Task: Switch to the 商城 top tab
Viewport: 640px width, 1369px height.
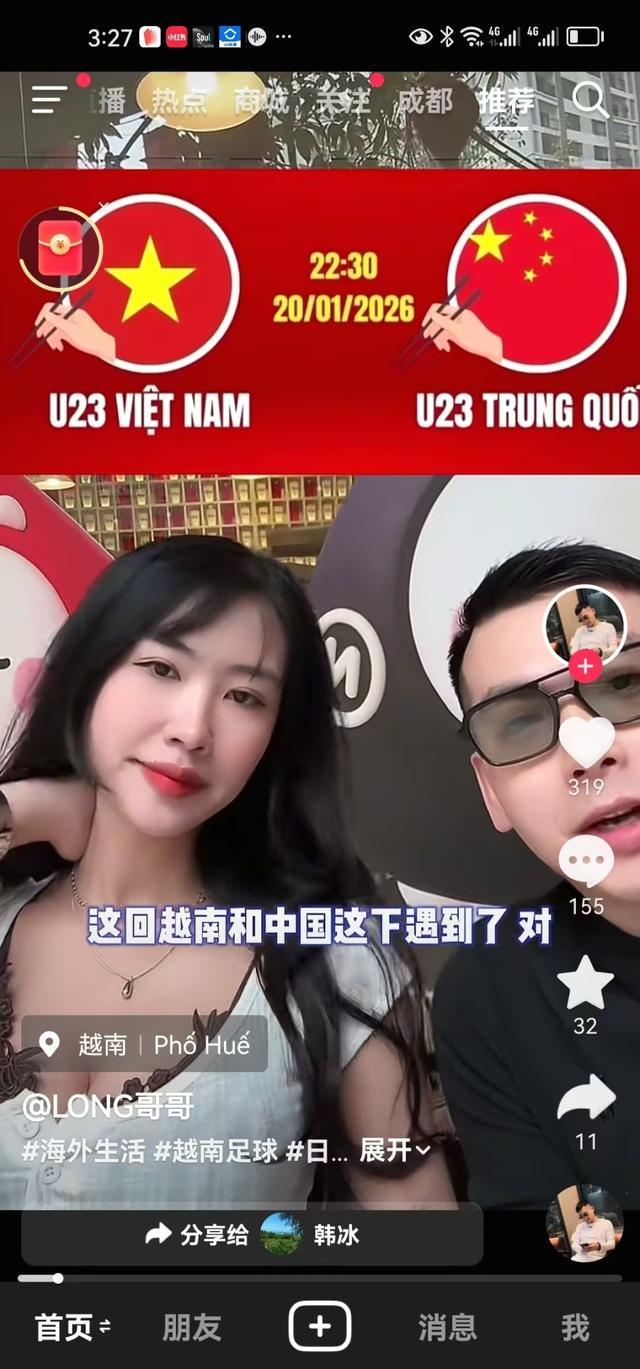Action: click(261, 100)
